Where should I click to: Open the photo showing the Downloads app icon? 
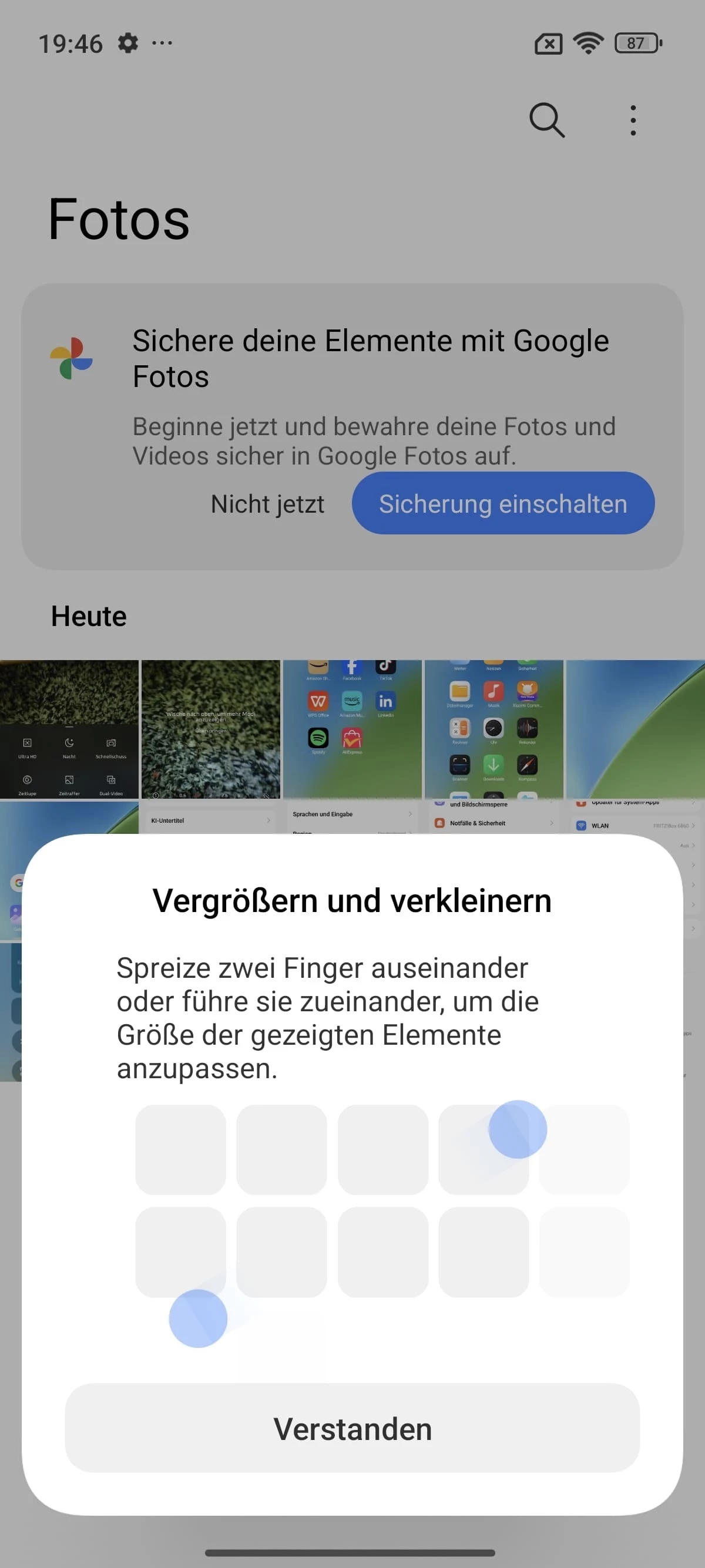tap(493, 729)
